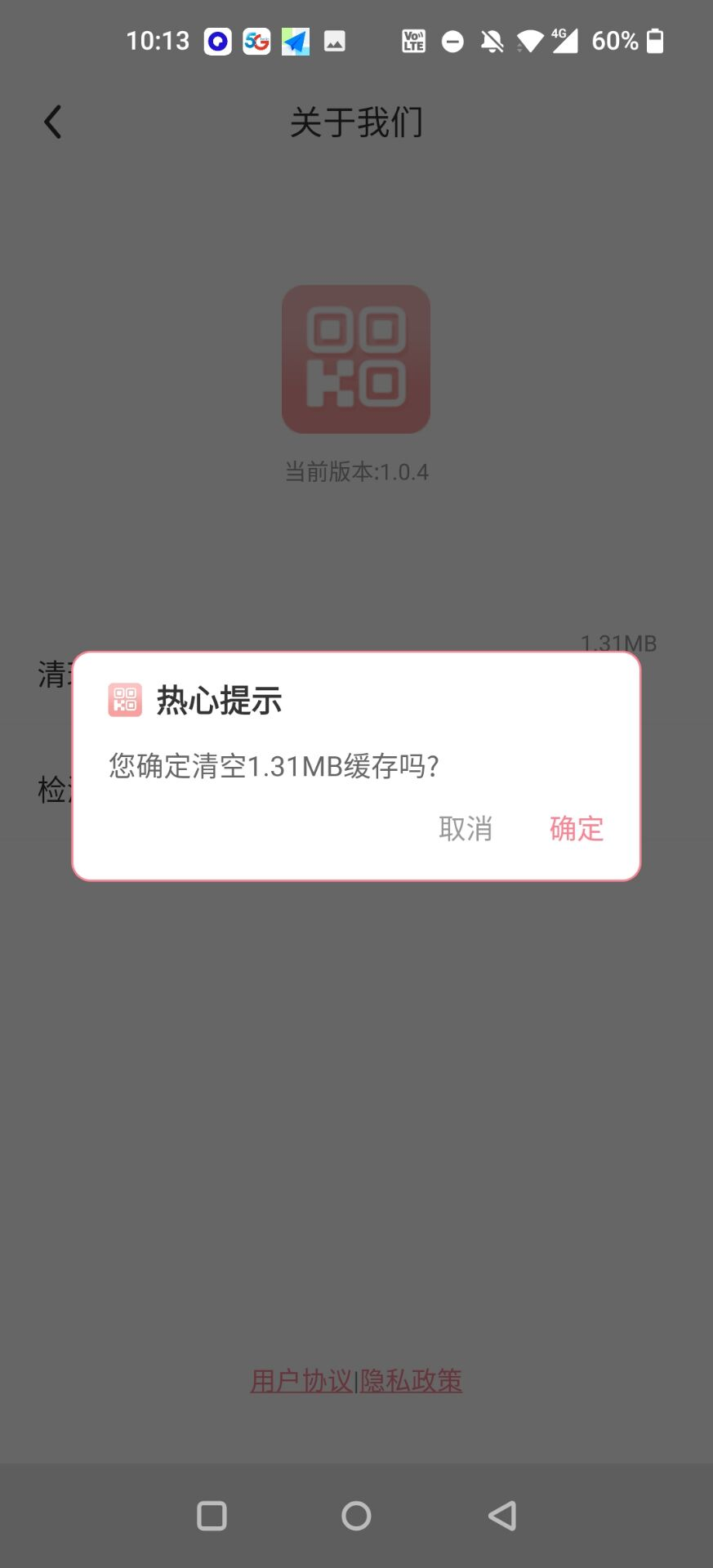Cancel the dialog with 取消
This screenshot has height=1568, width=713.
coord(466,828)
